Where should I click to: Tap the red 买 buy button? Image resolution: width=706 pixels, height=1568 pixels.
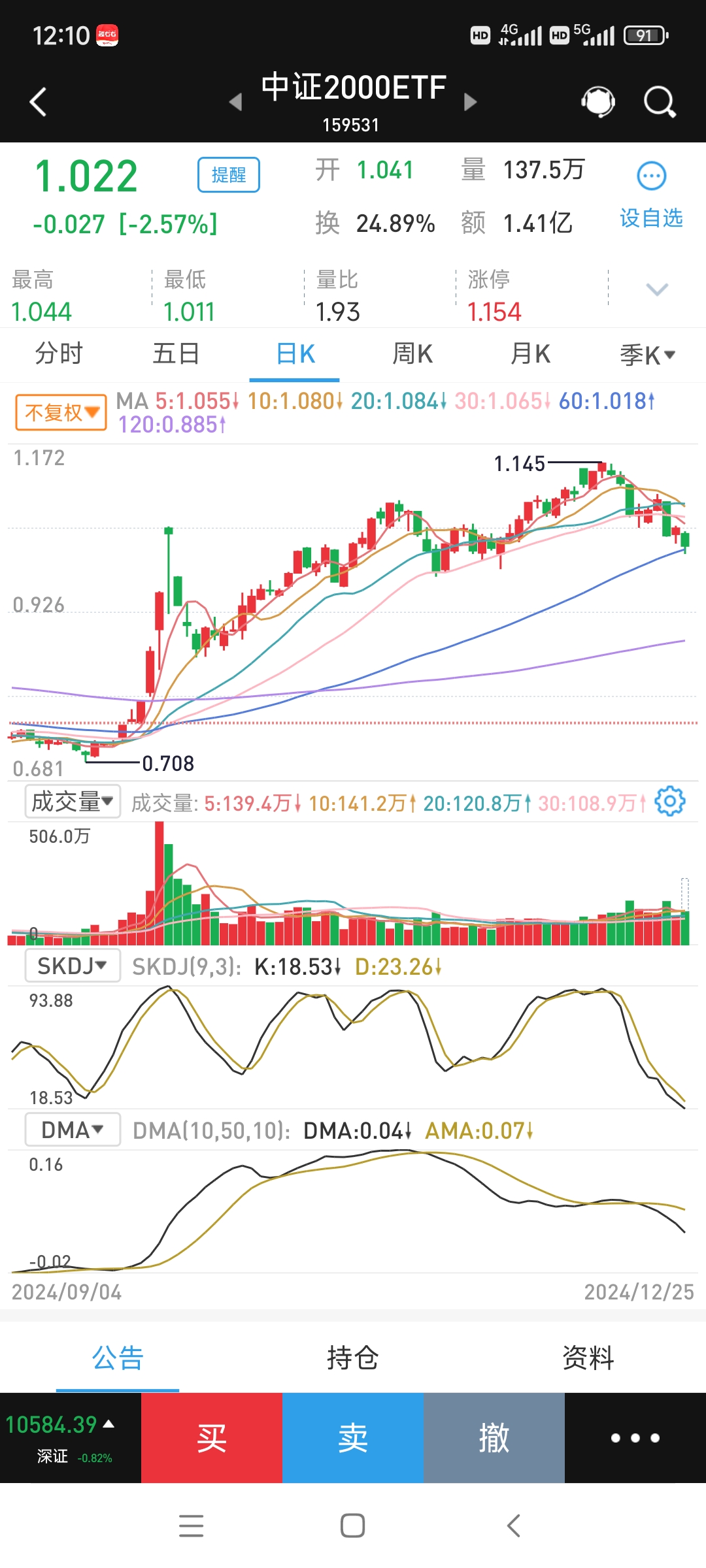click(x=211, y=1437)
